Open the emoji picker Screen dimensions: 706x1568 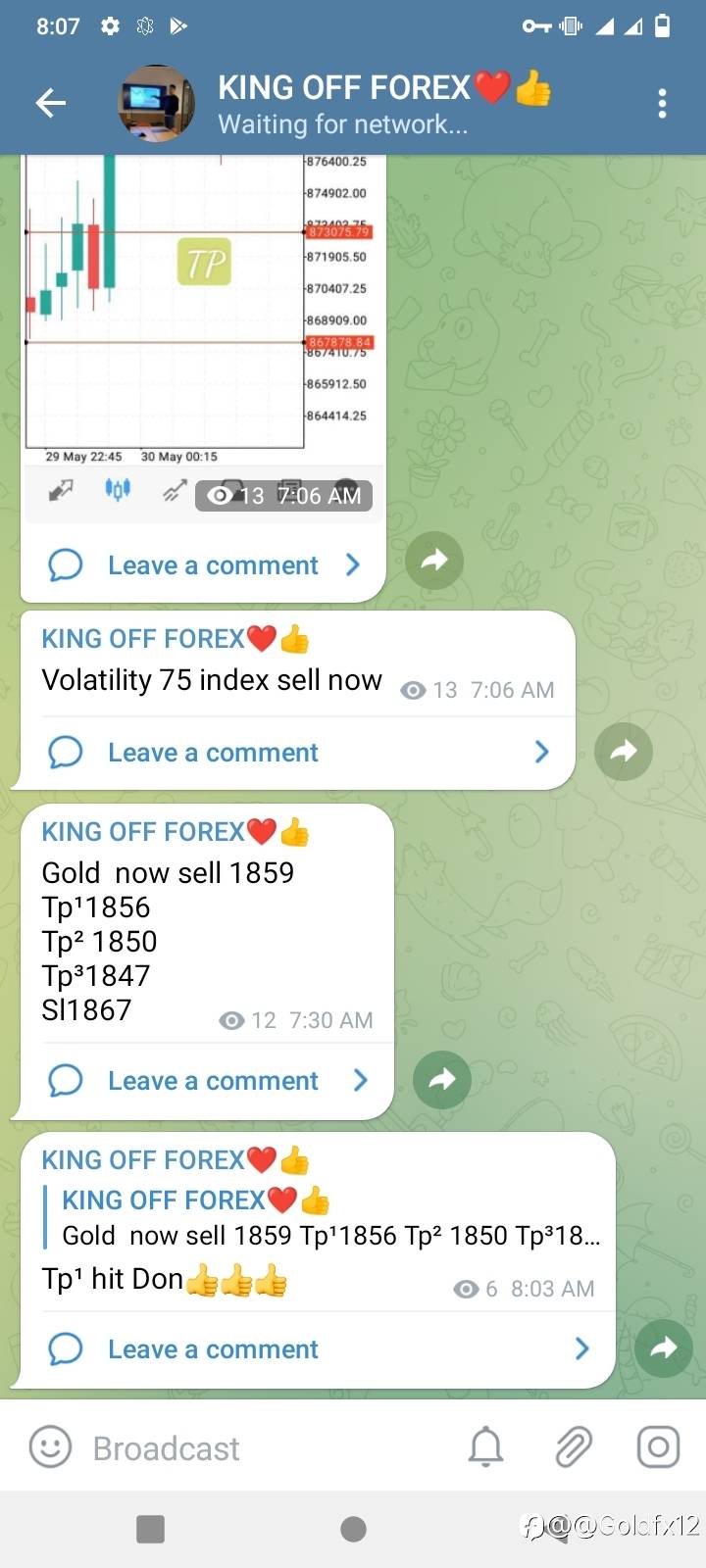tap(51, 1447)
